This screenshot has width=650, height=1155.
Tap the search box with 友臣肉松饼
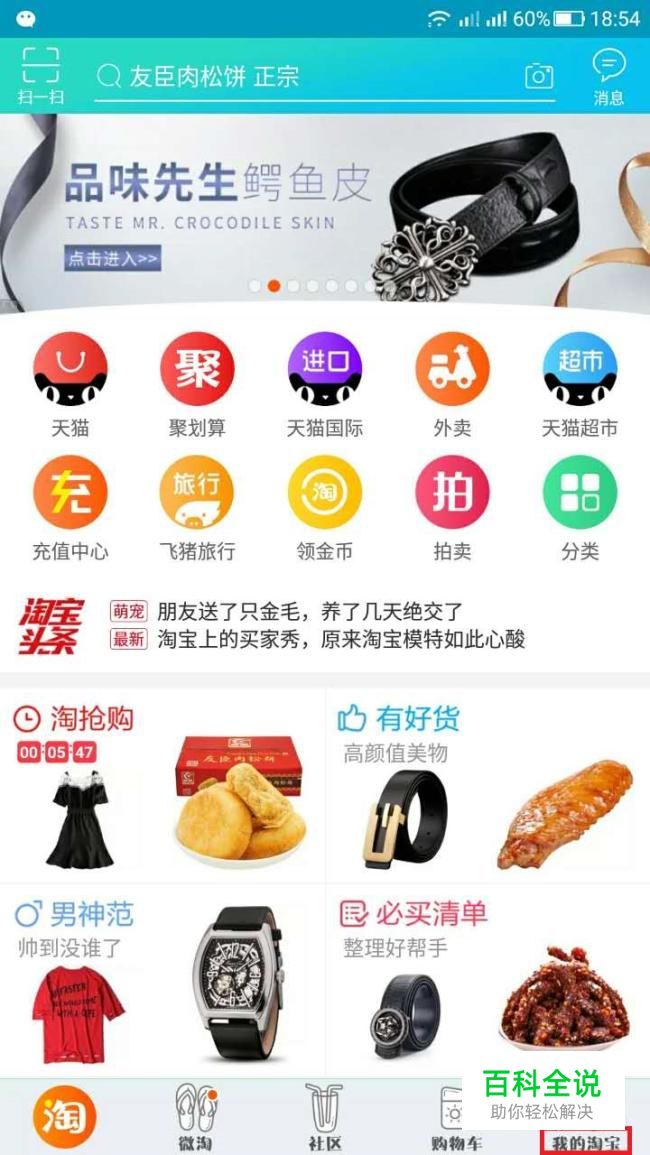pos(300,77)
